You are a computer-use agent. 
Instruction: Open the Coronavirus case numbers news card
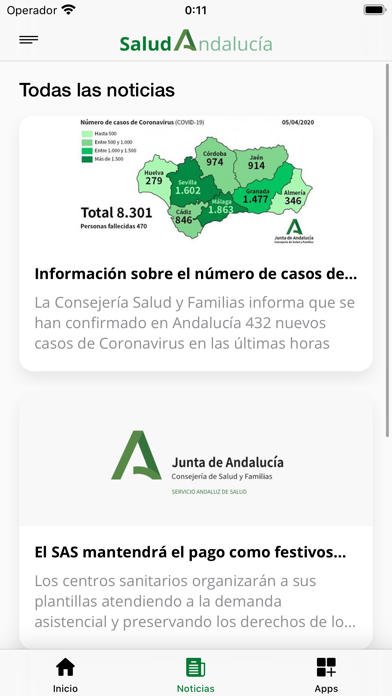point(196,243)
